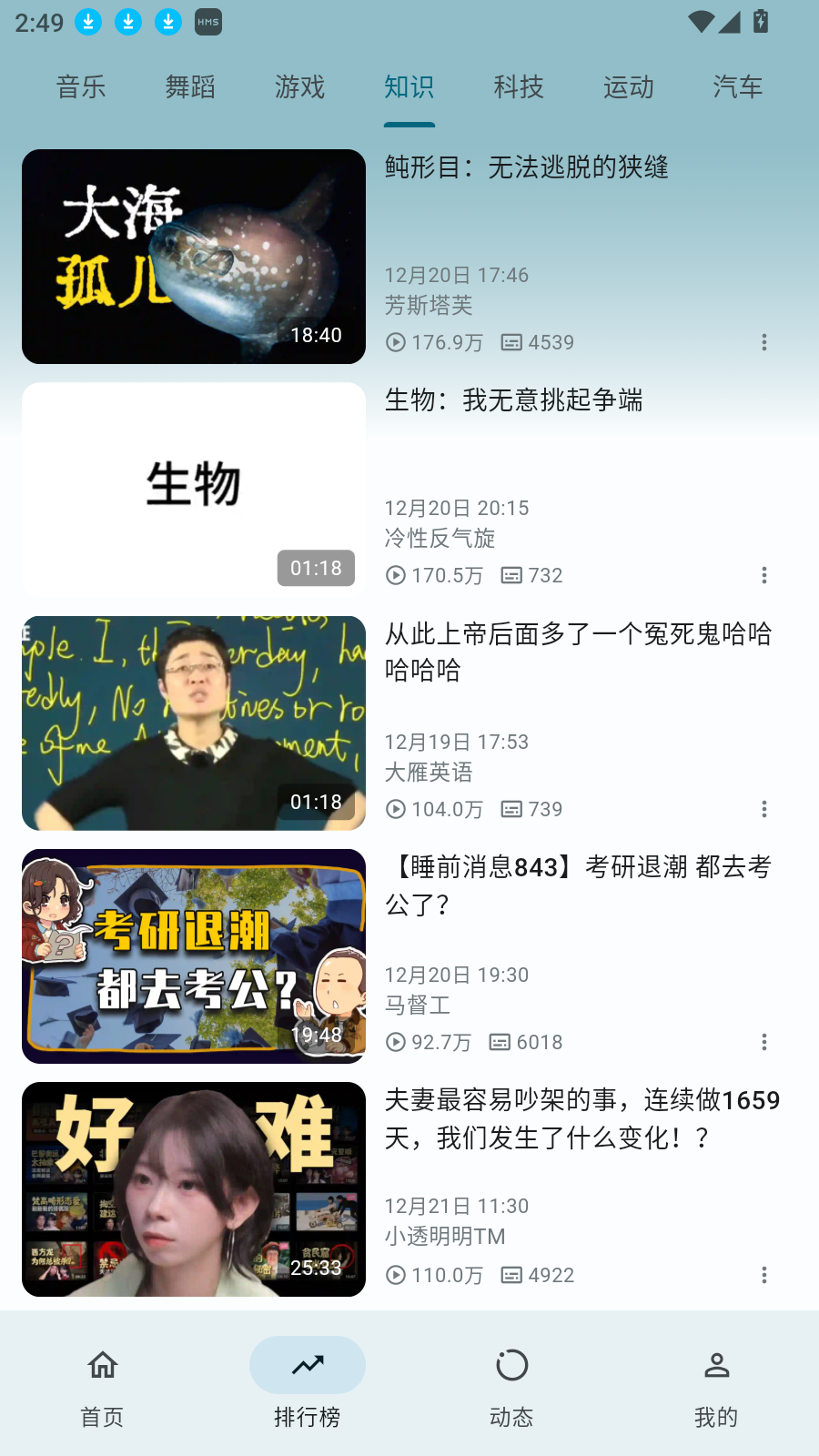The image size is (819, 1456).
Task: Play 睡前消息843 考研退潮 video
Action: click(x=194, y=956)
